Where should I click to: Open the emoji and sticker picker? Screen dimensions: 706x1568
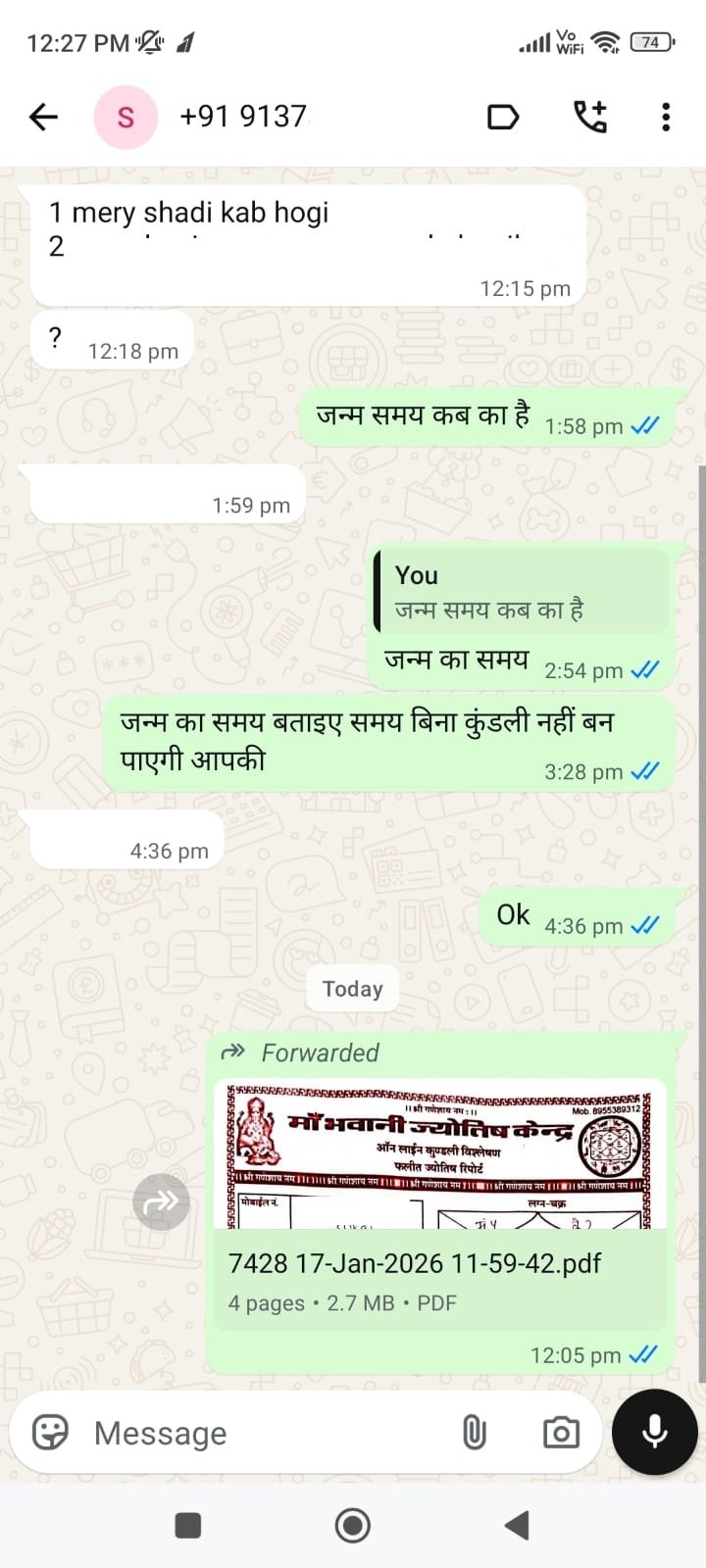(x=51, y=1433)
